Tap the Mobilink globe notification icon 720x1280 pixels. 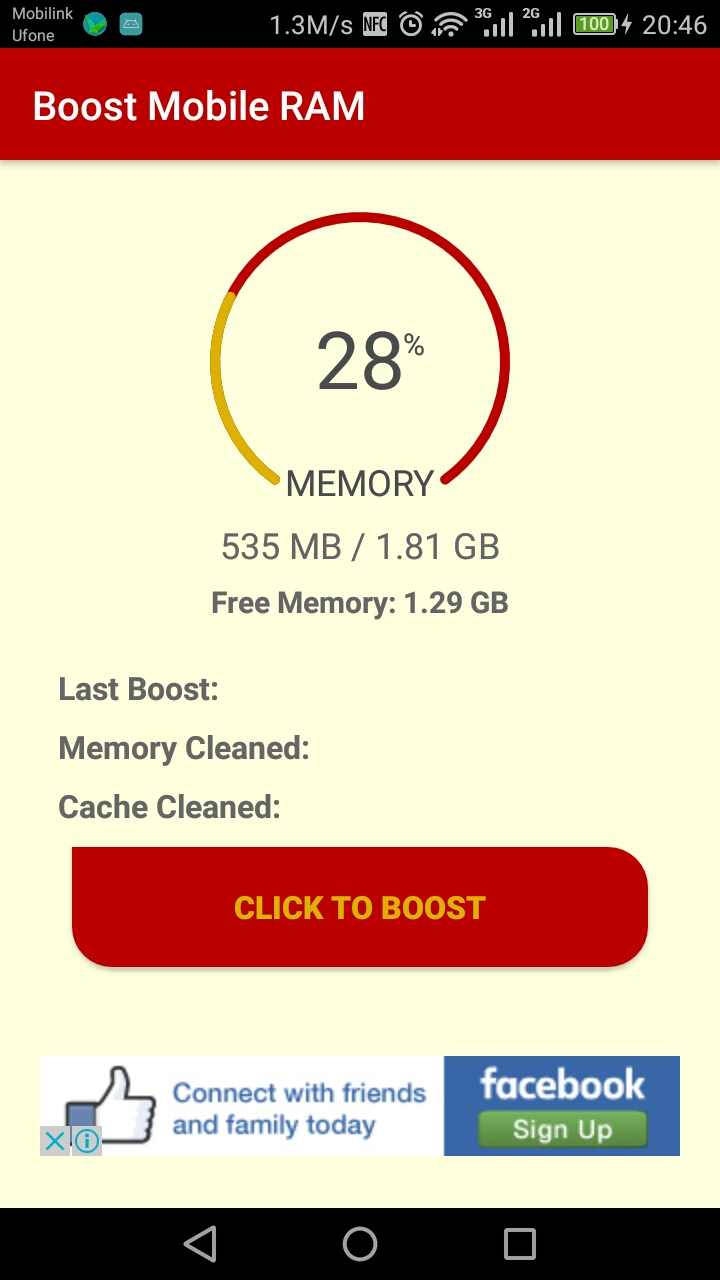[93, 22]
